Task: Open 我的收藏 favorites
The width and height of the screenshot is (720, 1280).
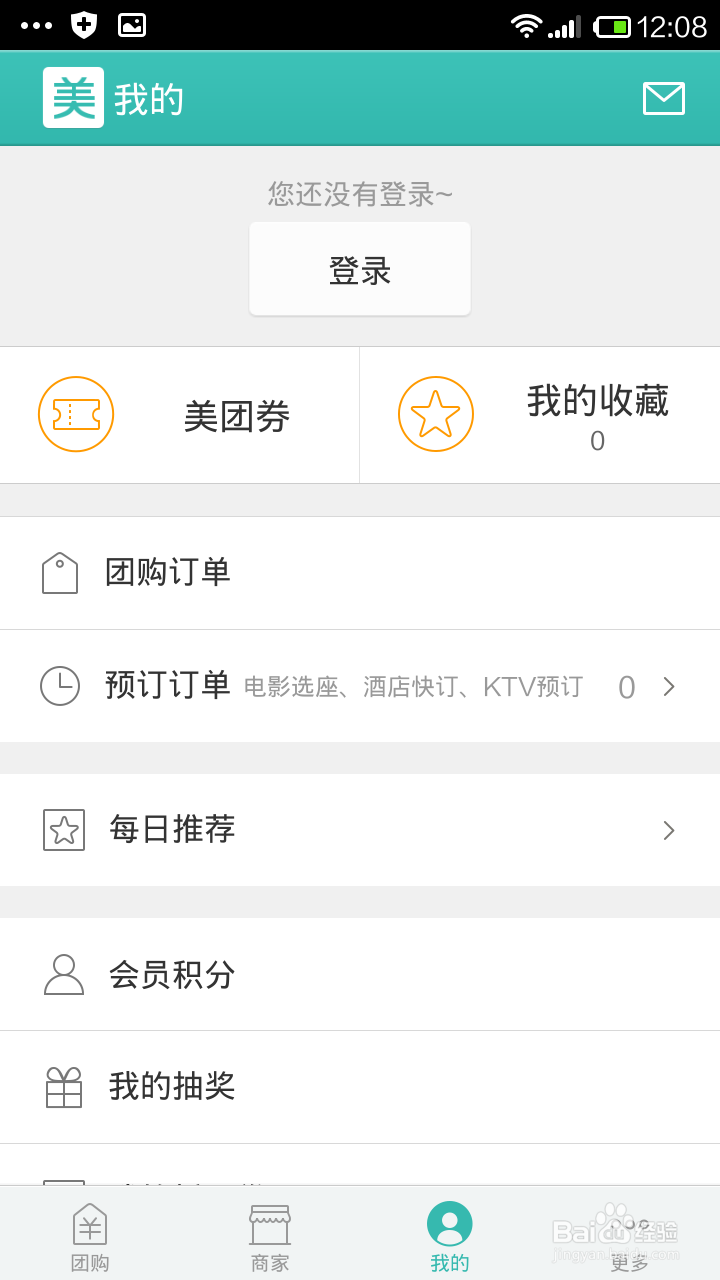Action: (x=540, y=415)
